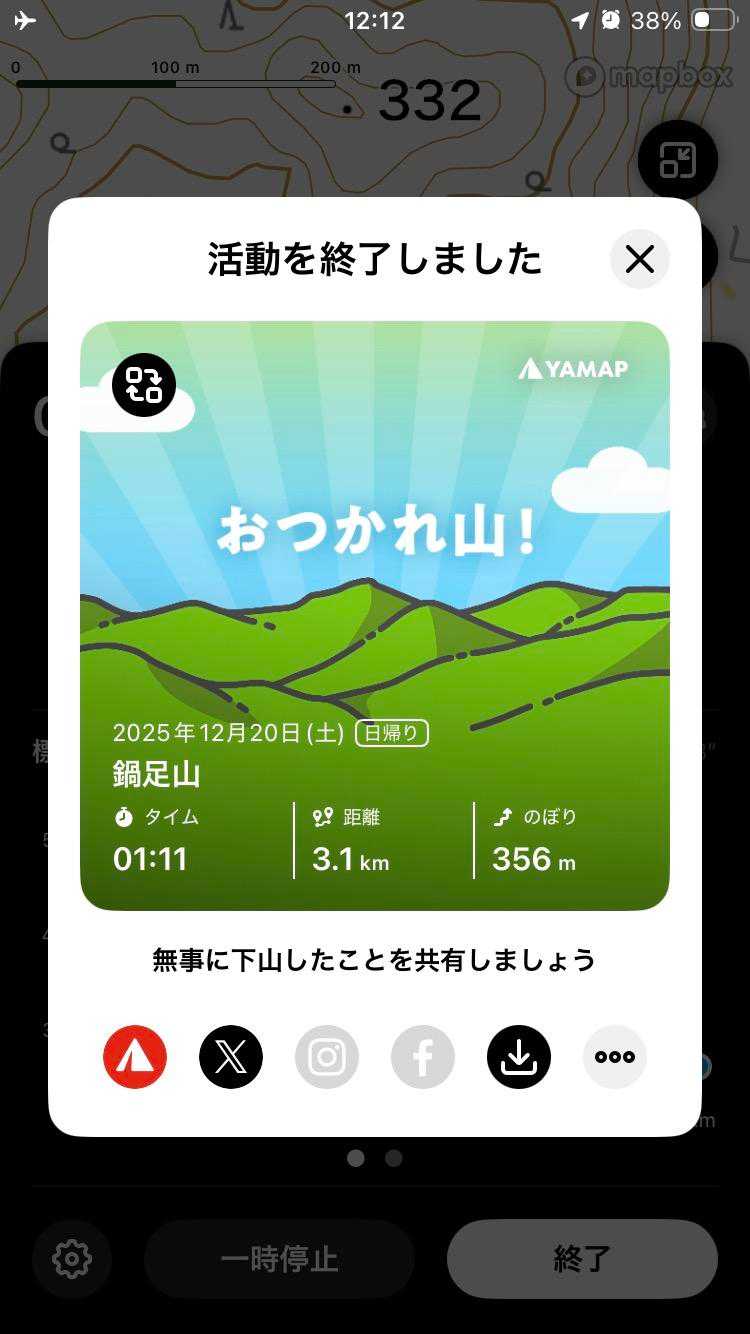
Task: Share the activity to YAMAP
Action: pos(135,1057)
